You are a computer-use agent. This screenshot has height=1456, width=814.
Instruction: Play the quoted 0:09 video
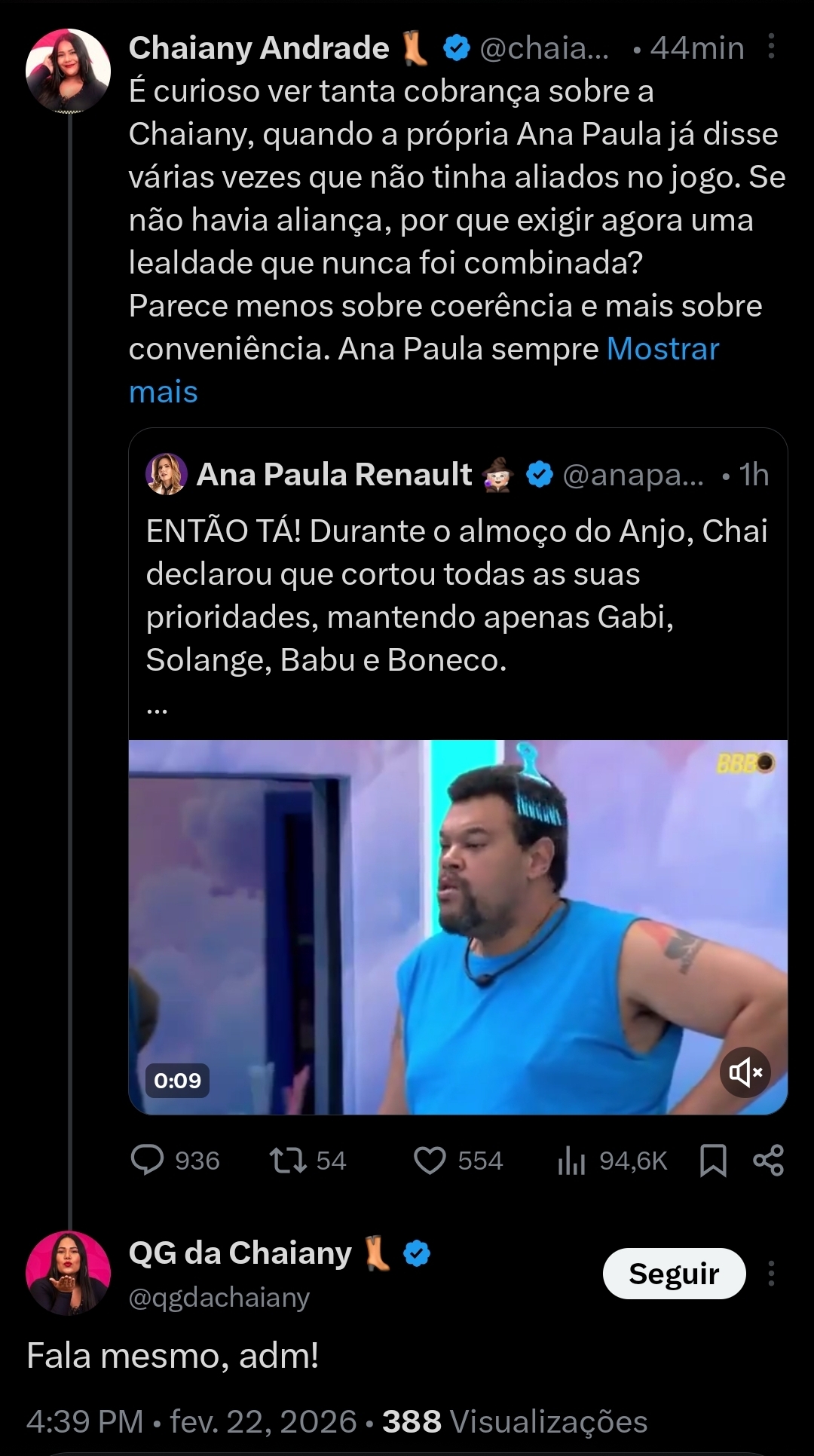click(457, 927)
